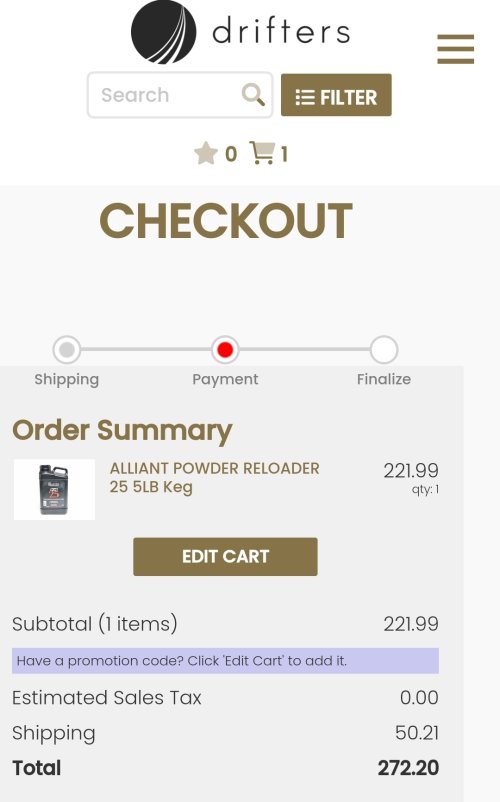View favorites via the star icon
This screenshot has height=802, width=500.
pyautogui.click(x=206, y=153)
